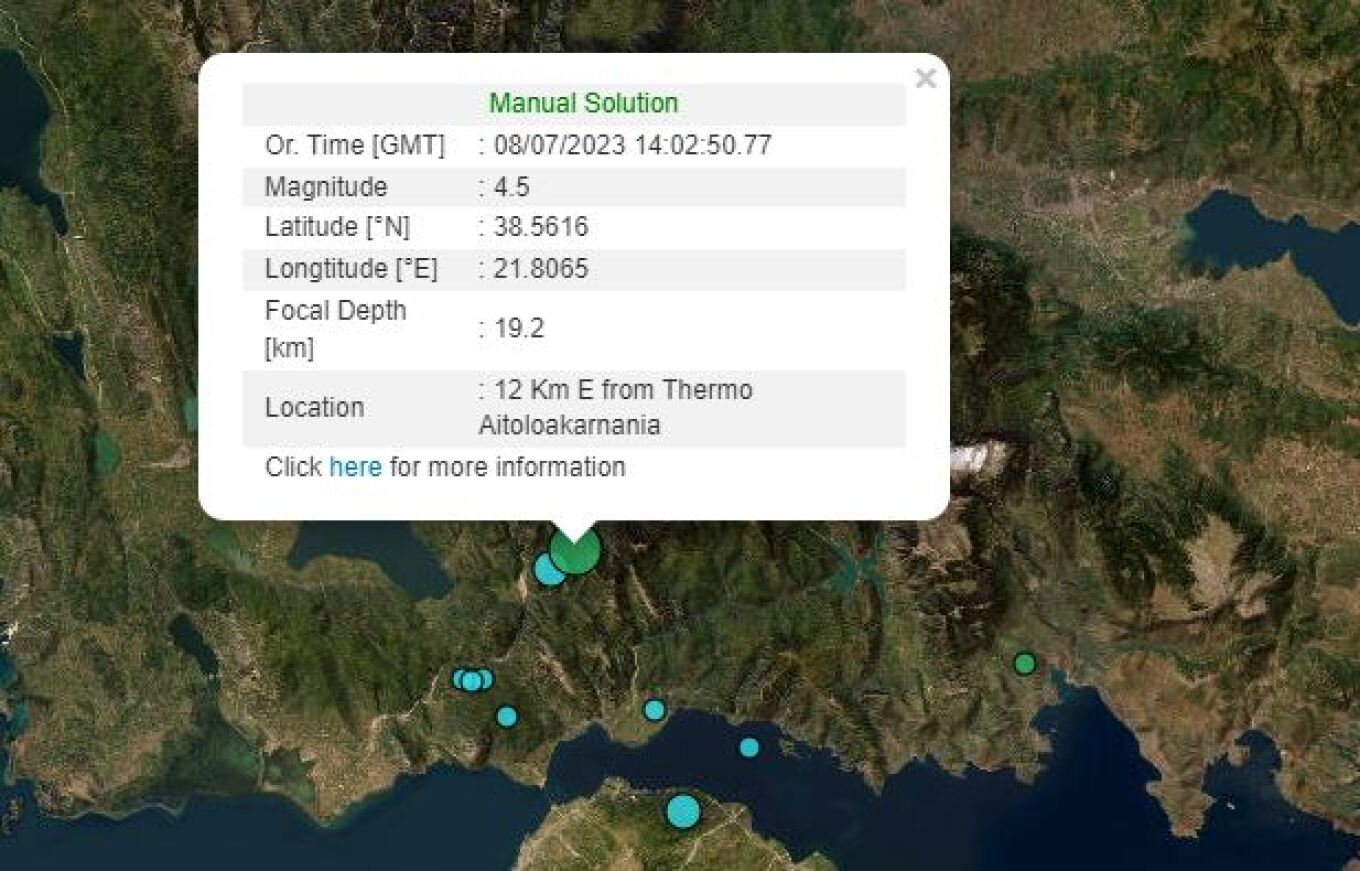Viewport: 1360px width, 871px height.
Task: Open the 'here' link for more information
Action: click(x=355, y=467)
